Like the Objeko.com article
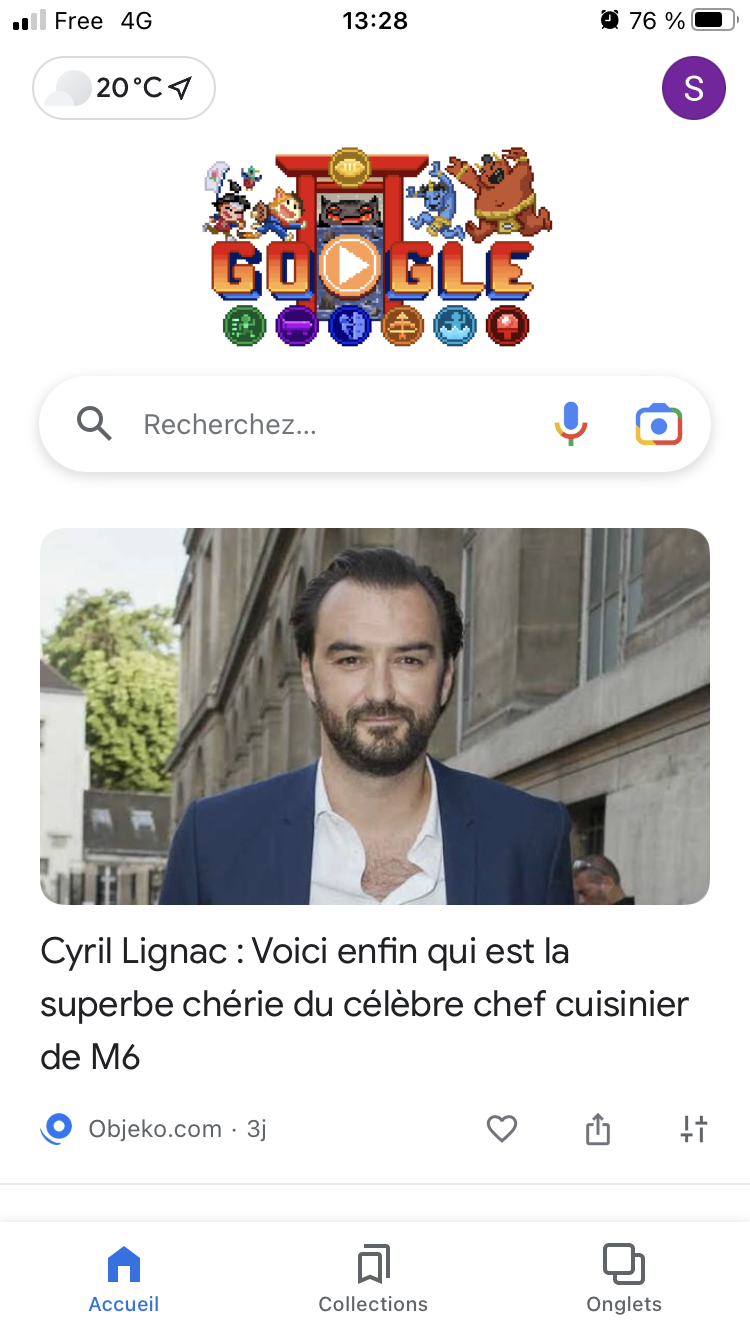The height and width of the screenshot is (1334, 750). click(502, 1129)
